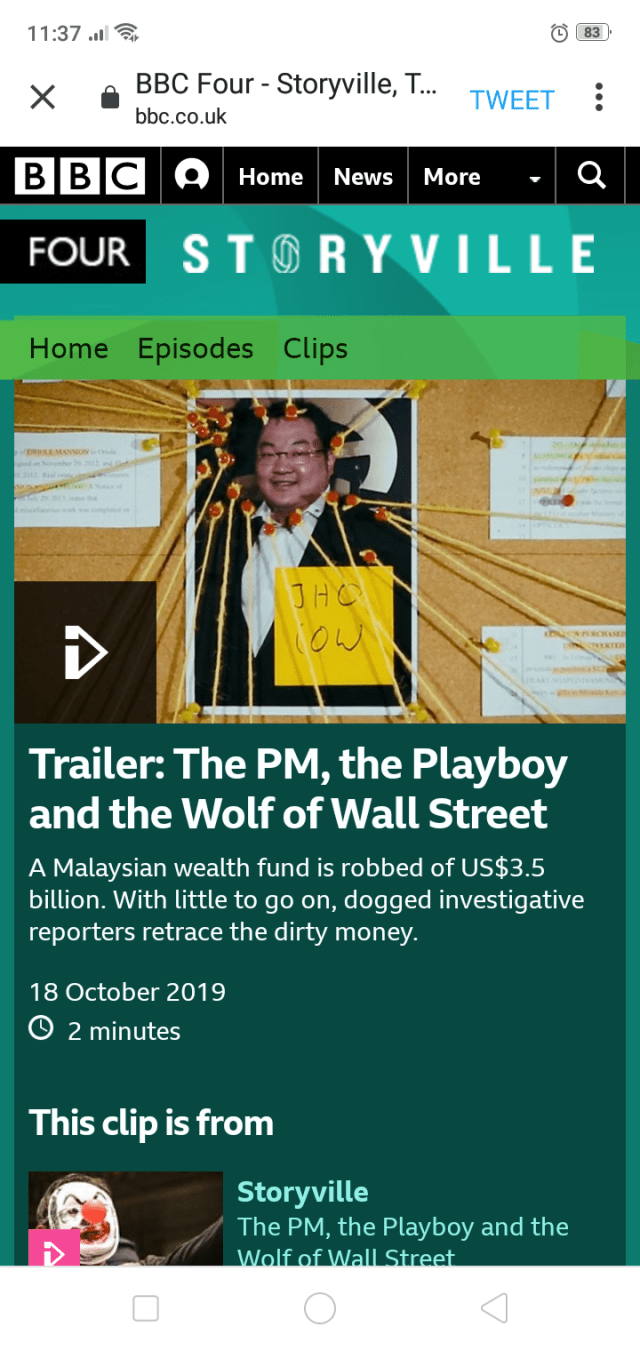This screenshot has width=640, height=1351.
Task: Switch to the Clips tab
Action: point(315,348)
